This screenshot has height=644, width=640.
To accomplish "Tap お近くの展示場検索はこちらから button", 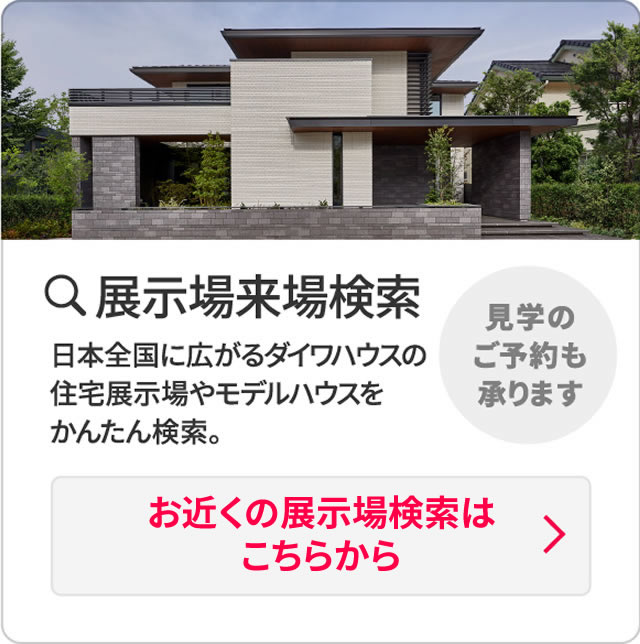I will pos(320,535).
